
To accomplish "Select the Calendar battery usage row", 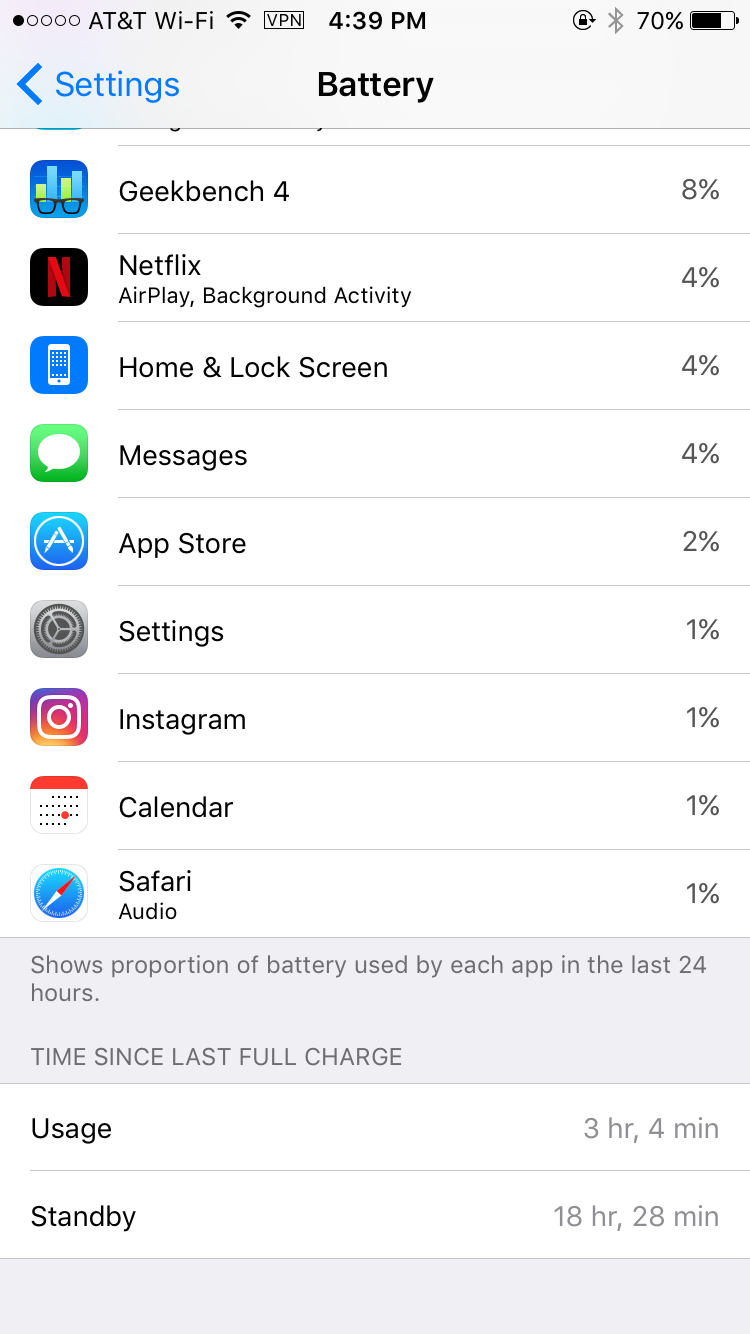I will 375,807.
